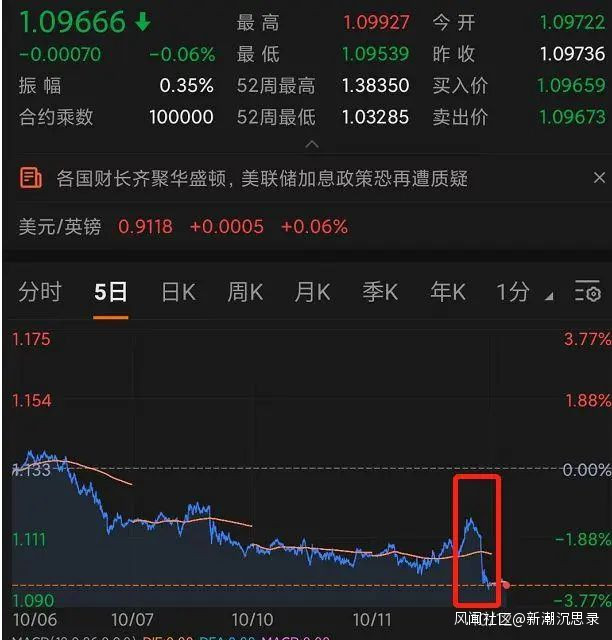Collapse the quote details chevron
Screen dimensions: 612x640
[x=312, y=145]
